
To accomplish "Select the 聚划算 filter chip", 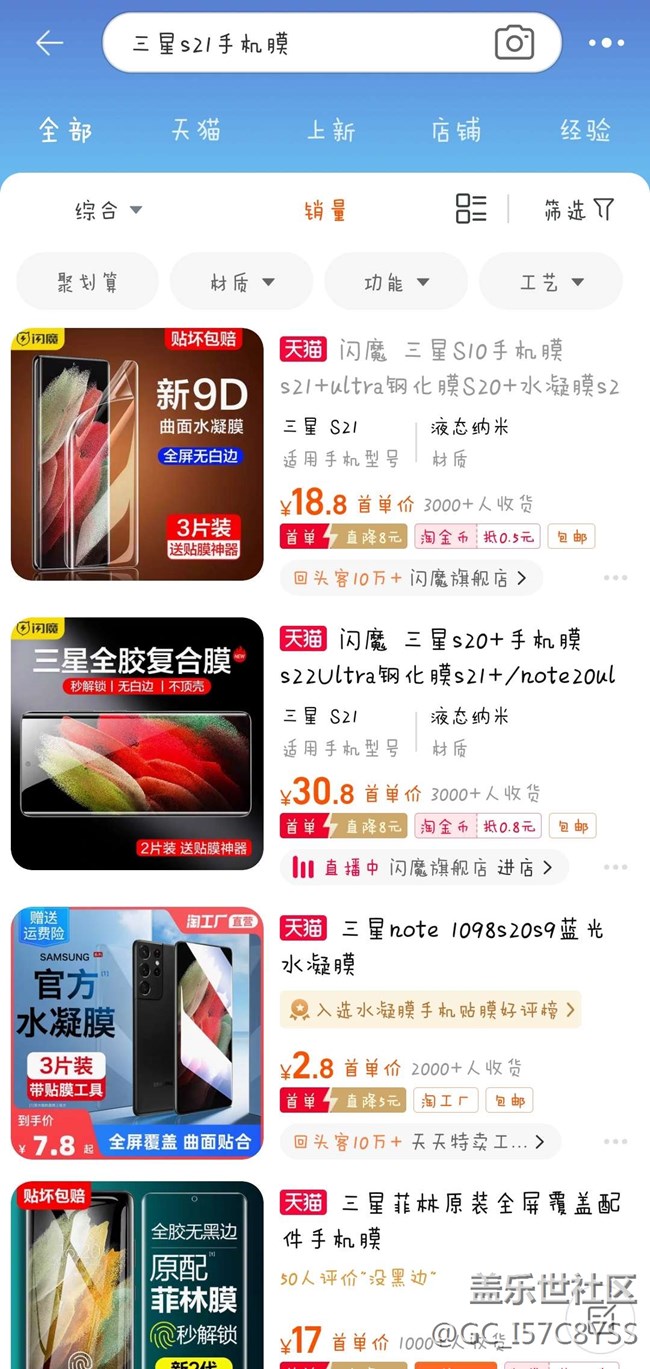I will (88, 282).
